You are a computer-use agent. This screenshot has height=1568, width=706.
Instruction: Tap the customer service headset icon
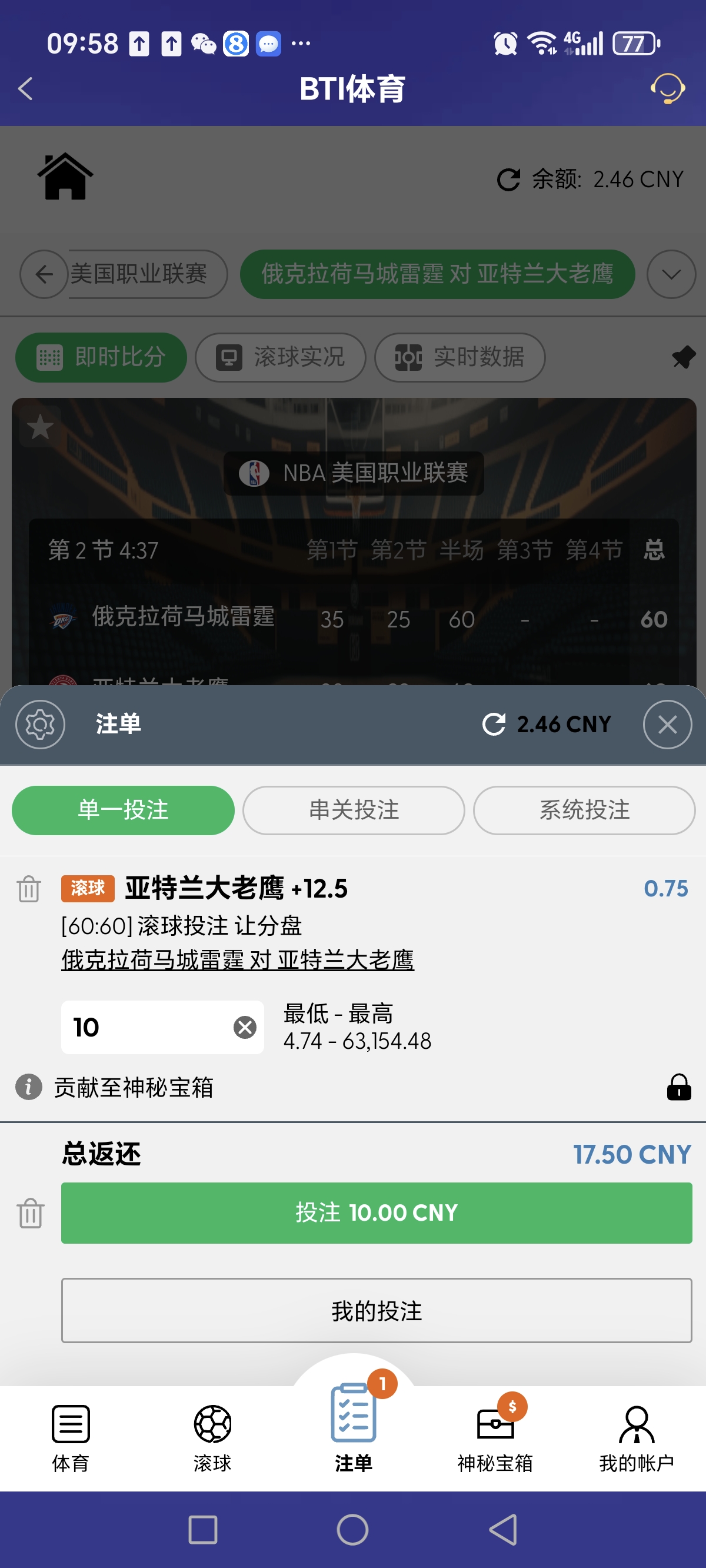point(668,89)
